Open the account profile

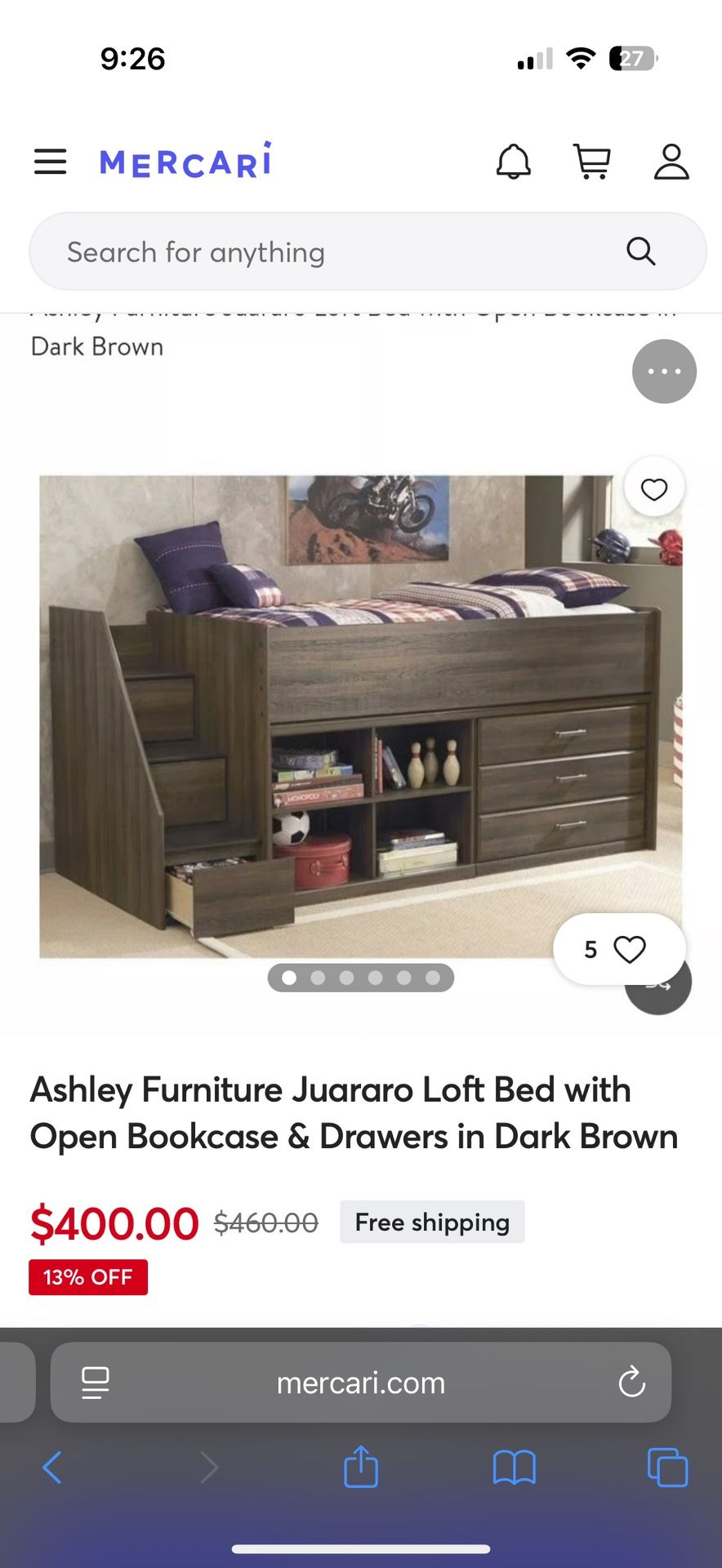(671, 162)
